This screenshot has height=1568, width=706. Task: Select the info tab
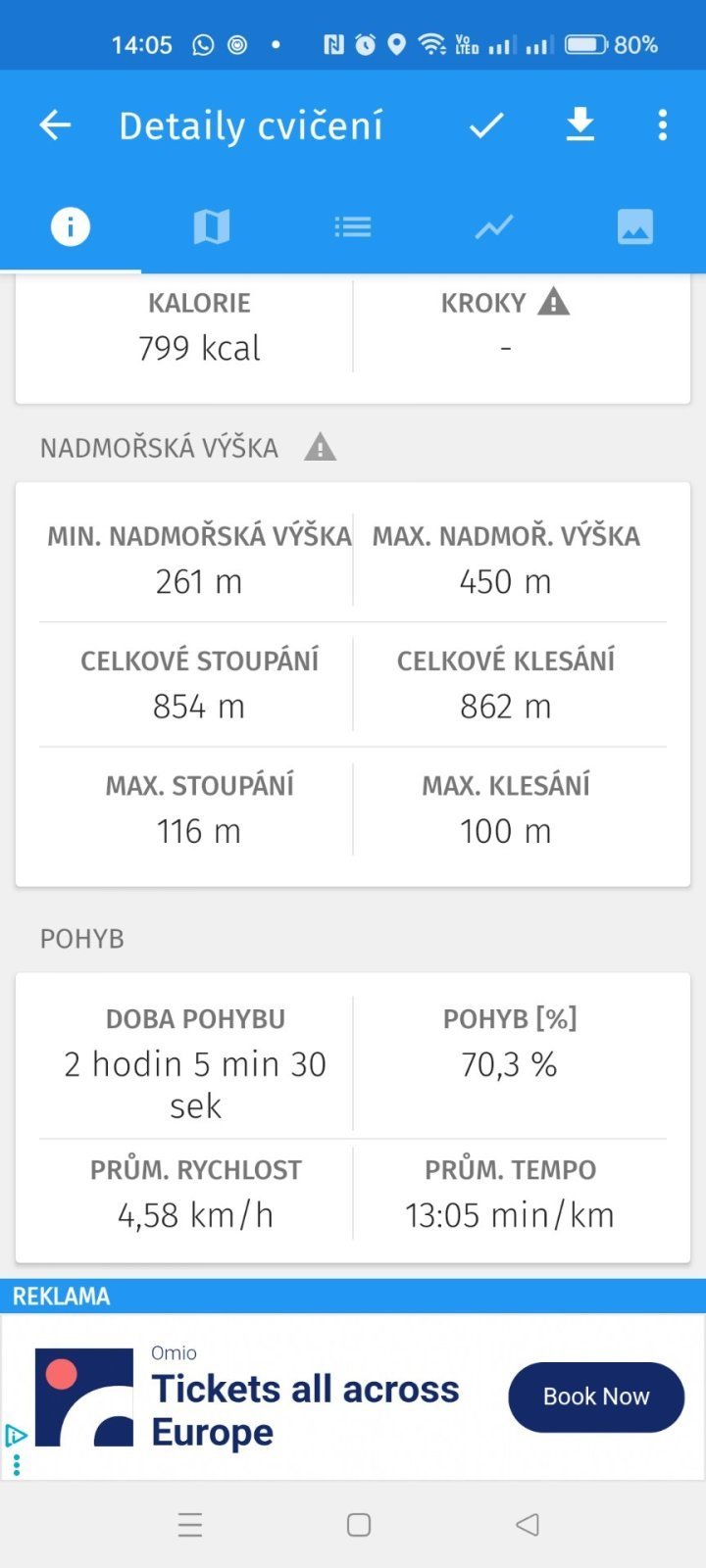71,227
